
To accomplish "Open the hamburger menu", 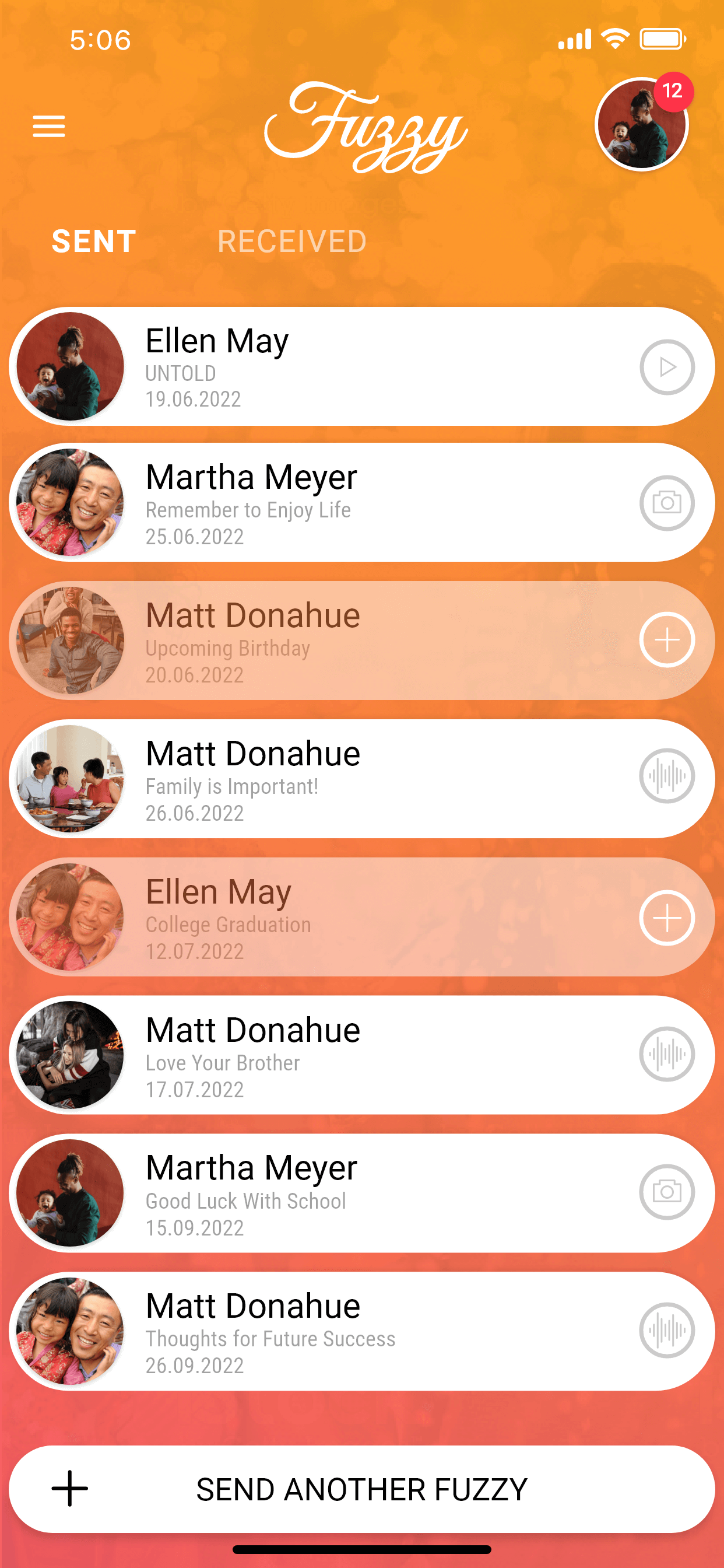I will [48, 126].
